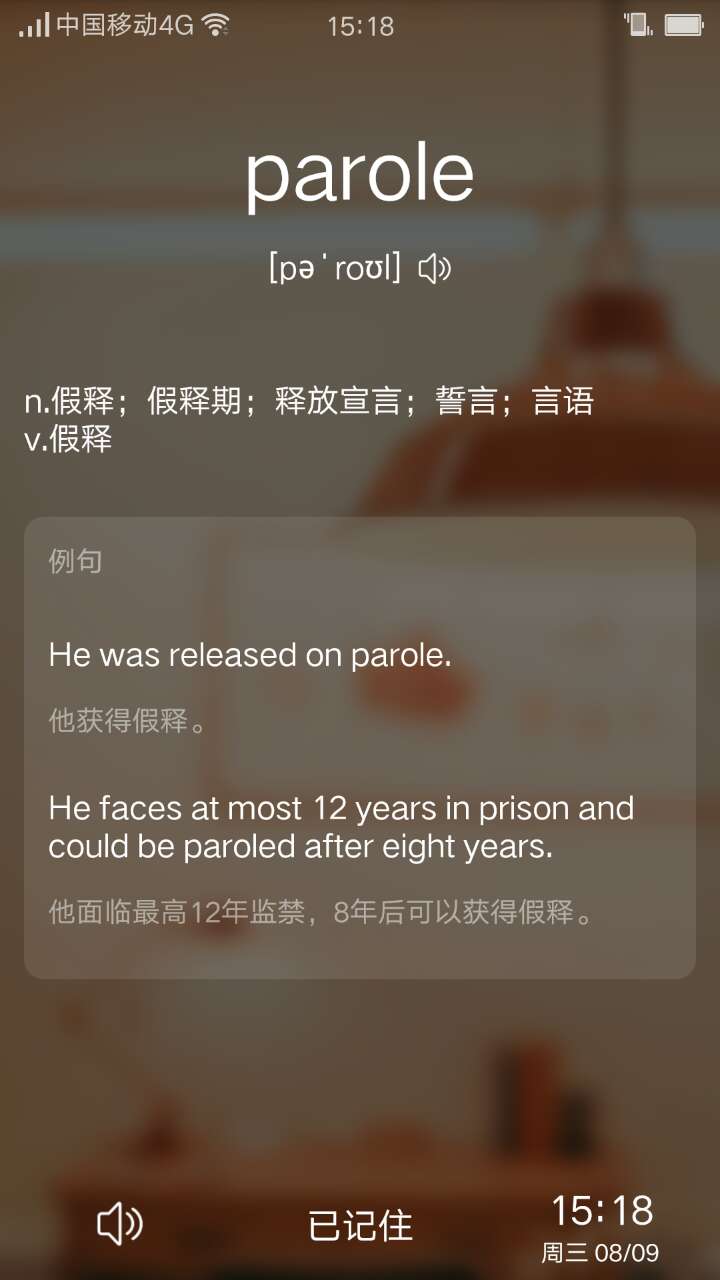This screenshot has height=1280, width=720.
Task: Click the speaker icon at bottom left
Action: point(117,1222)
